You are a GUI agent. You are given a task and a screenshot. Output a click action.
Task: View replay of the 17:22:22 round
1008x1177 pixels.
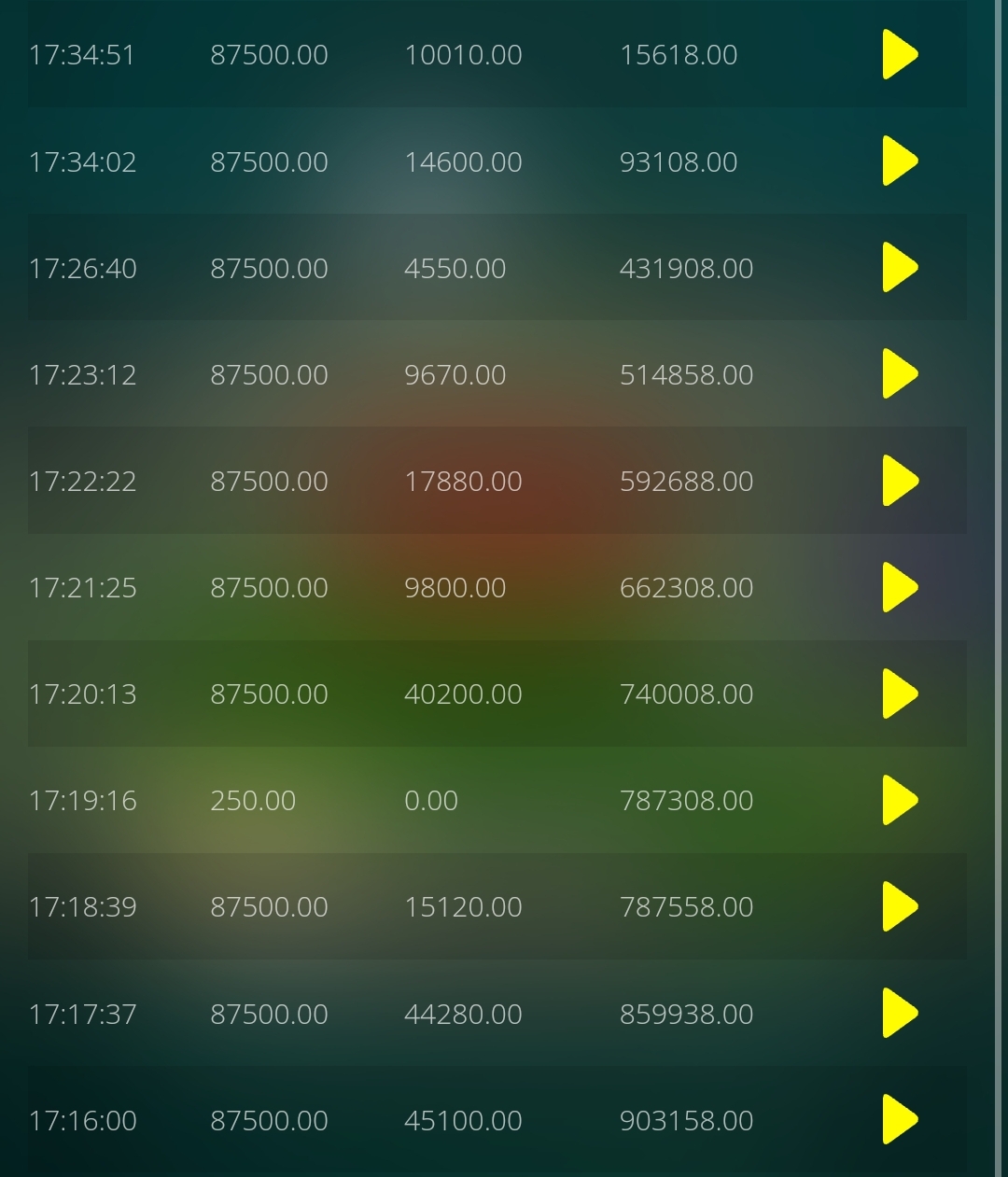(900, 481)
